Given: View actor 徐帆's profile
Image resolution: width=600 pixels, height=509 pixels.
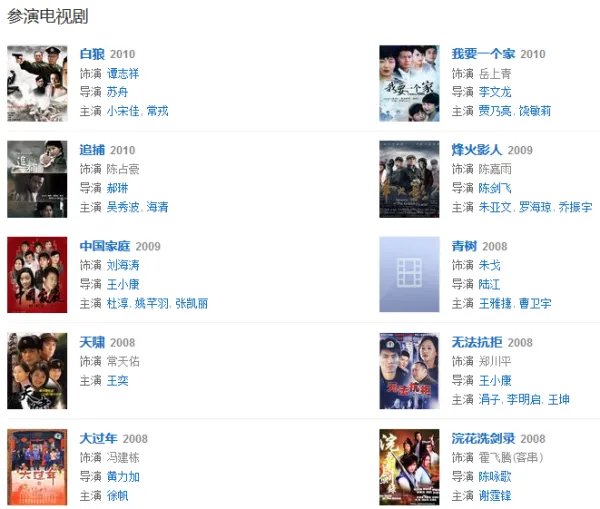Looking at the screenshot, I should click(x=117, y=495).
